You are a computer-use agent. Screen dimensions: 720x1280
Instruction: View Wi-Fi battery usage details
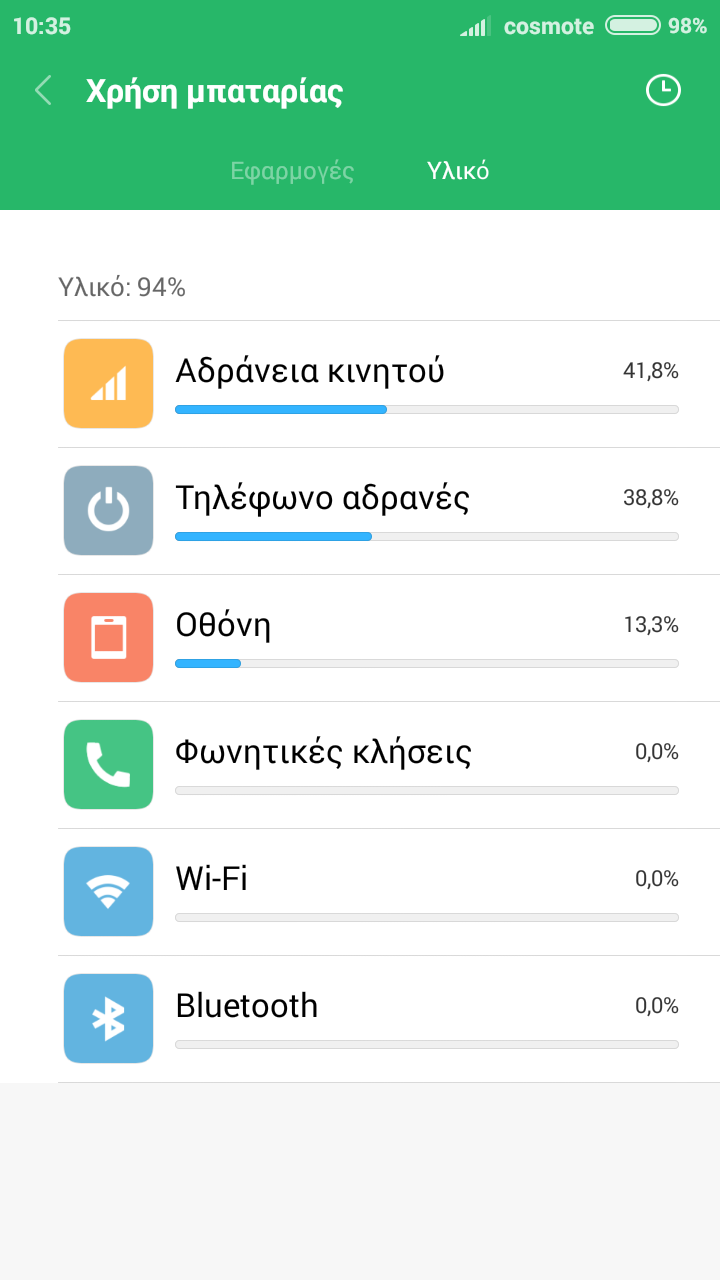388,892
